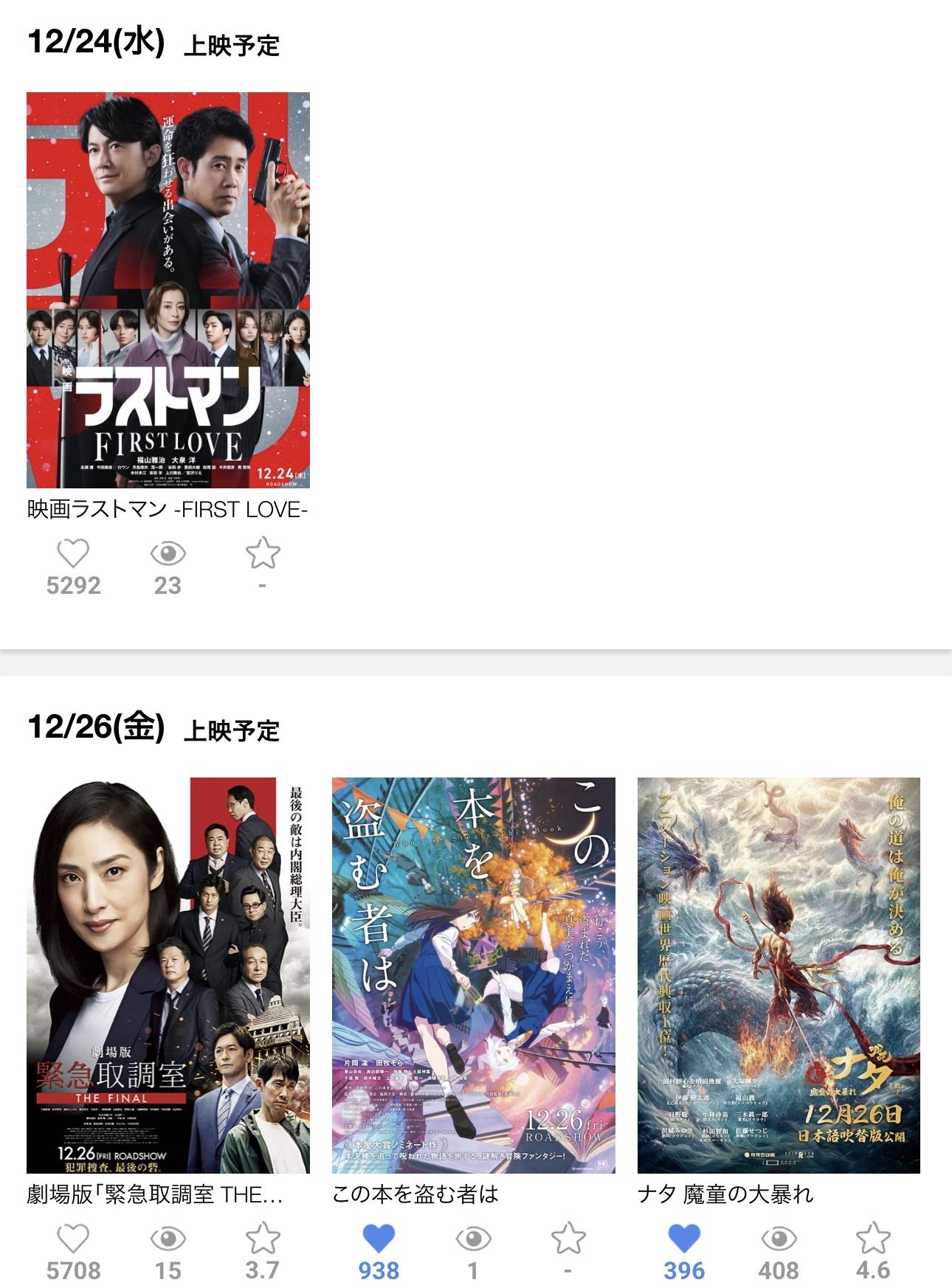Unlike この本を盗む者は via the blue heart

(379, 1239)
